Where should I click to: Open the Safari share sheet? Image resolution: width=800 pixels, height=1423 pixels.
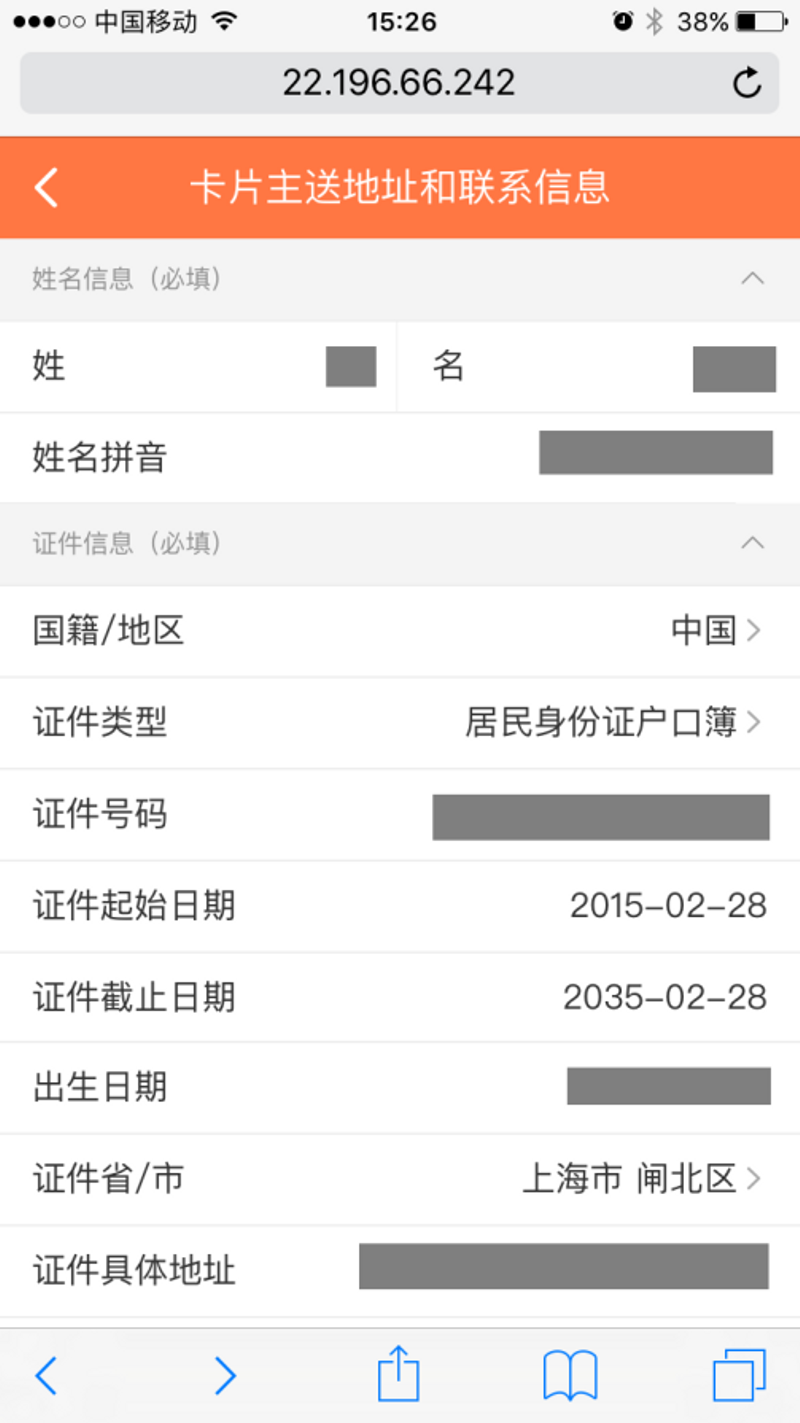point(398,1375)
